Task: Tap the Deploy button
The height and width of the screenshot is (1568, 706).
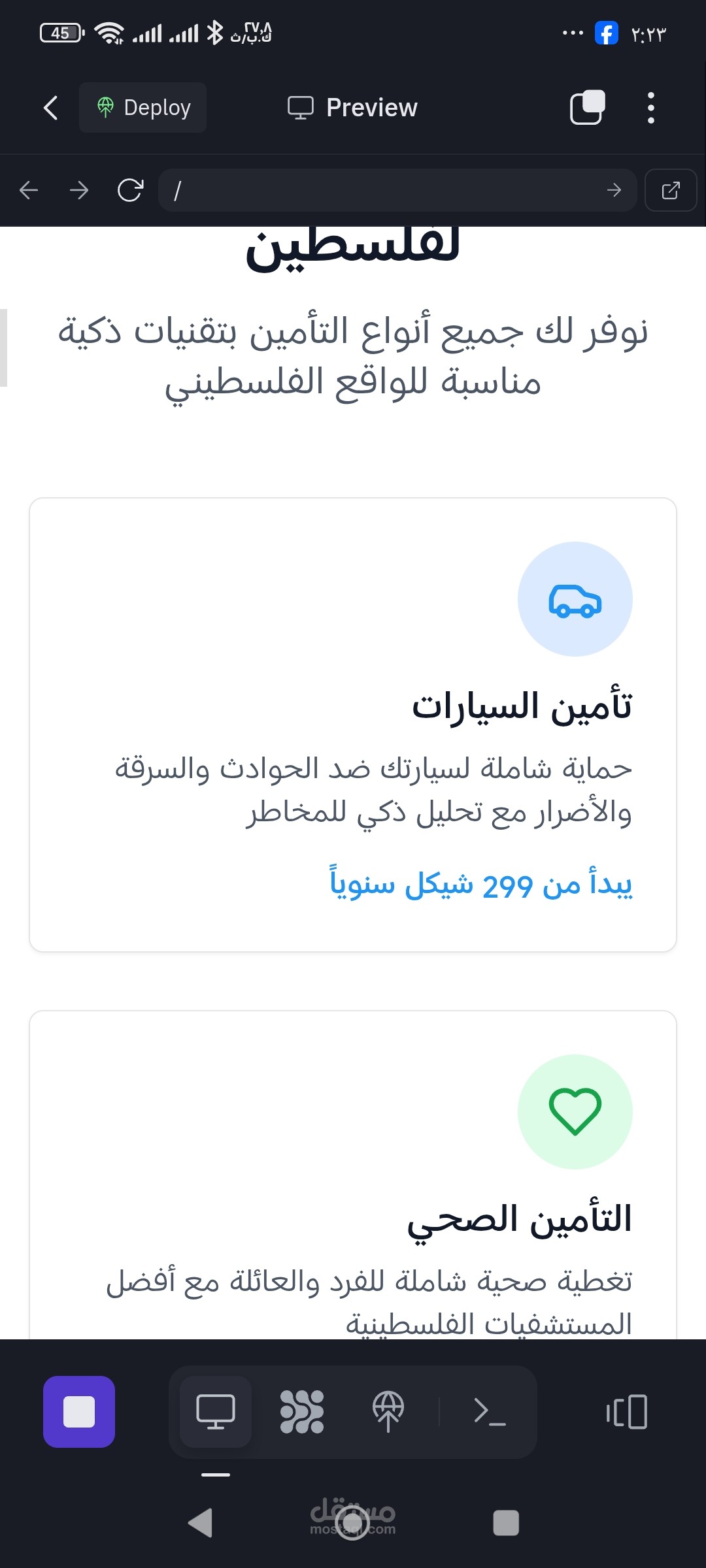Action: [x=143, y=108]
